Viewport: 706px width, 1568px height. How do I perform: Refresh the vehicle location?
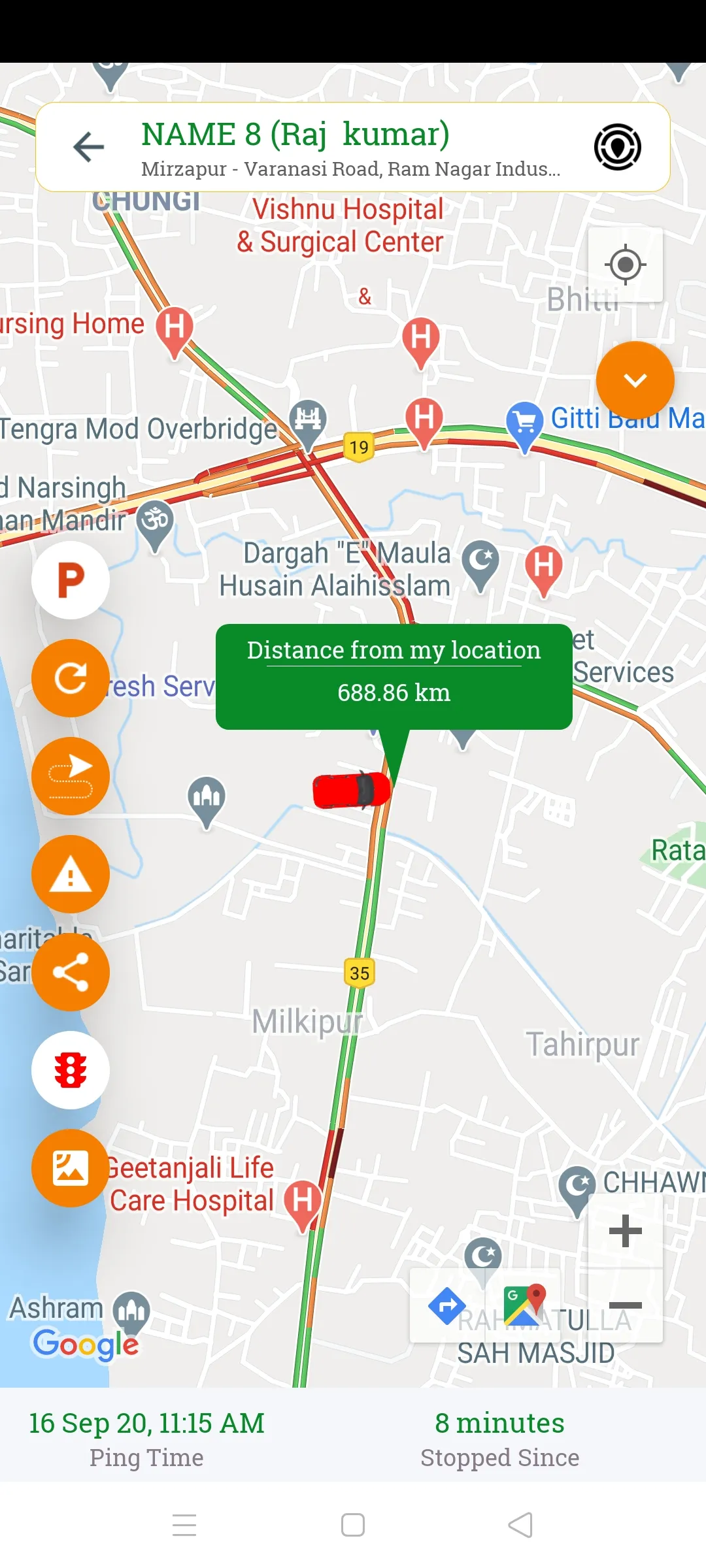pyautogui.click(x=71, y=678)
